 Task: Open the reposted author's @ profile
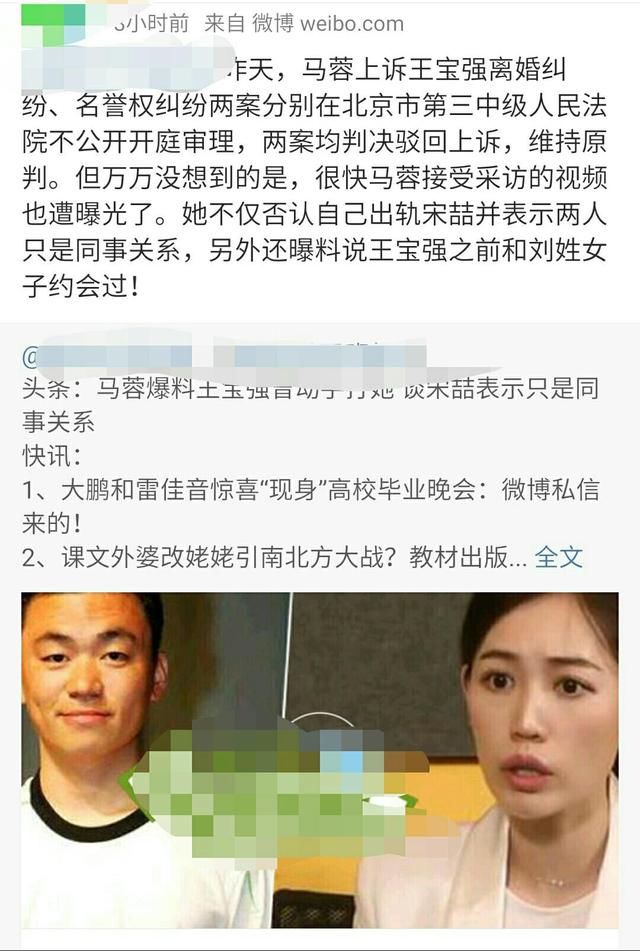[x=200, y=357]
